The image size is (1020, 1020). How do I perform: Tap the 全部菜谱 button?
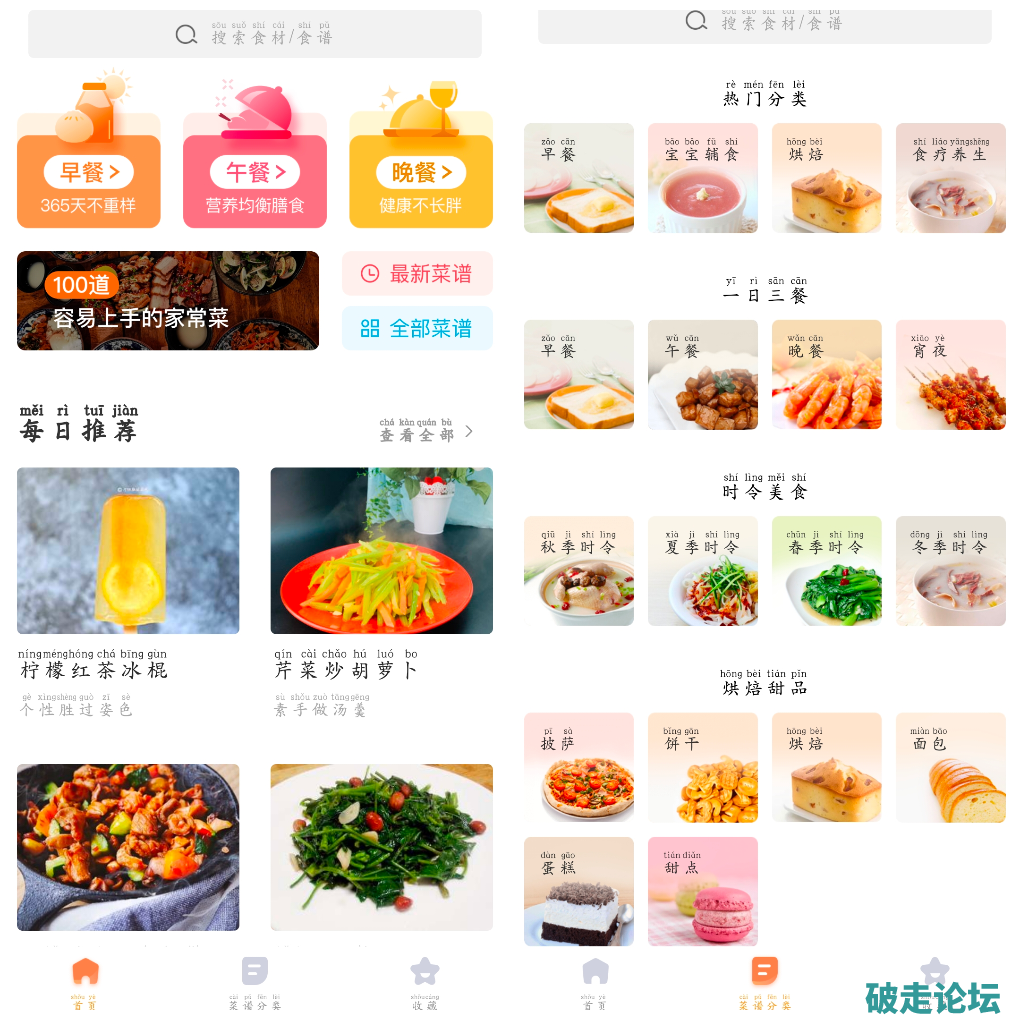tap(417, 329)
